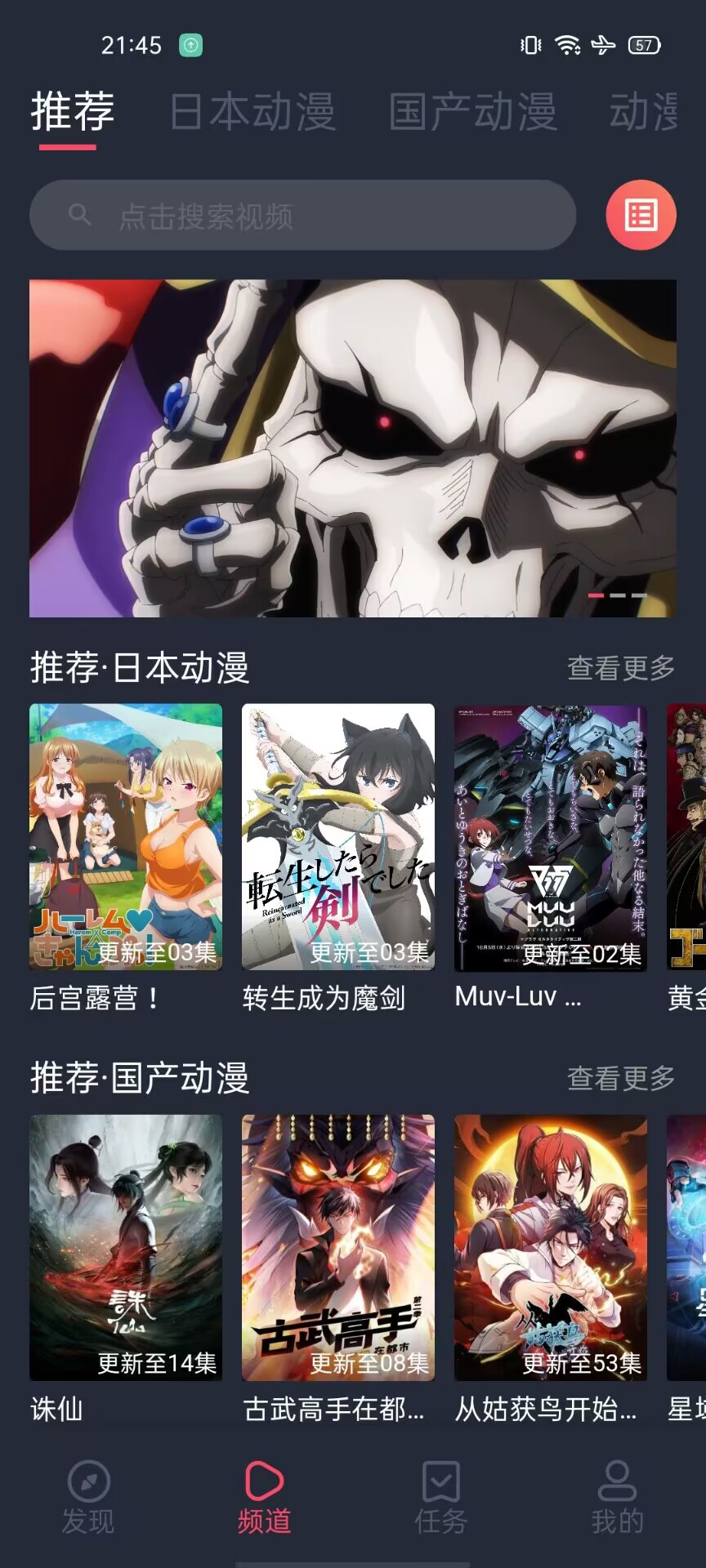
Task: Switch to the 我的 tab
Action: (617, 1496)
